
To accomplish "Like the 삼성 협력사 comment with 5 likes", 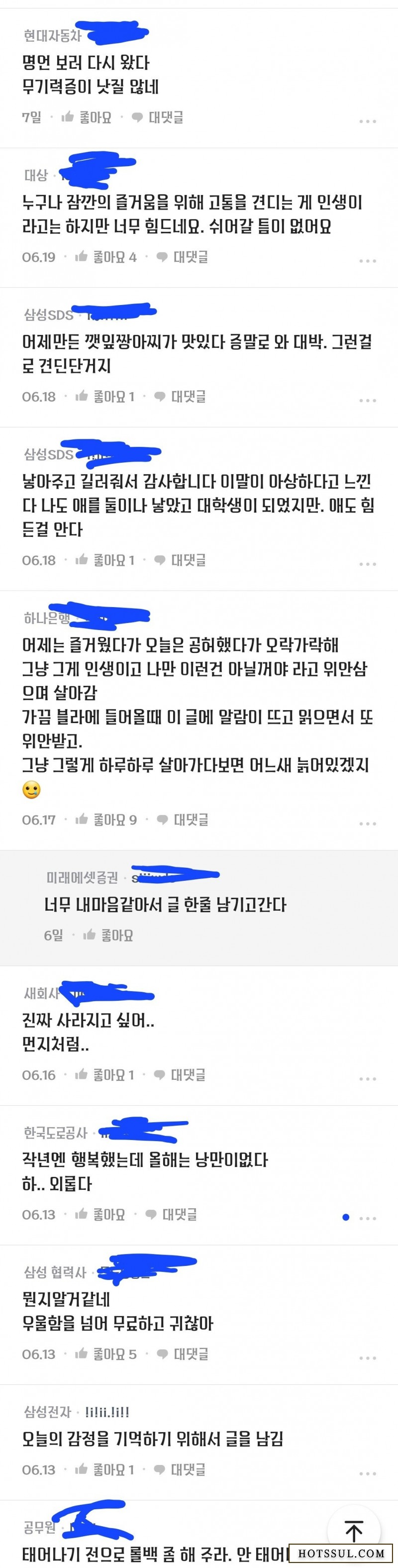I will 105,1354.
